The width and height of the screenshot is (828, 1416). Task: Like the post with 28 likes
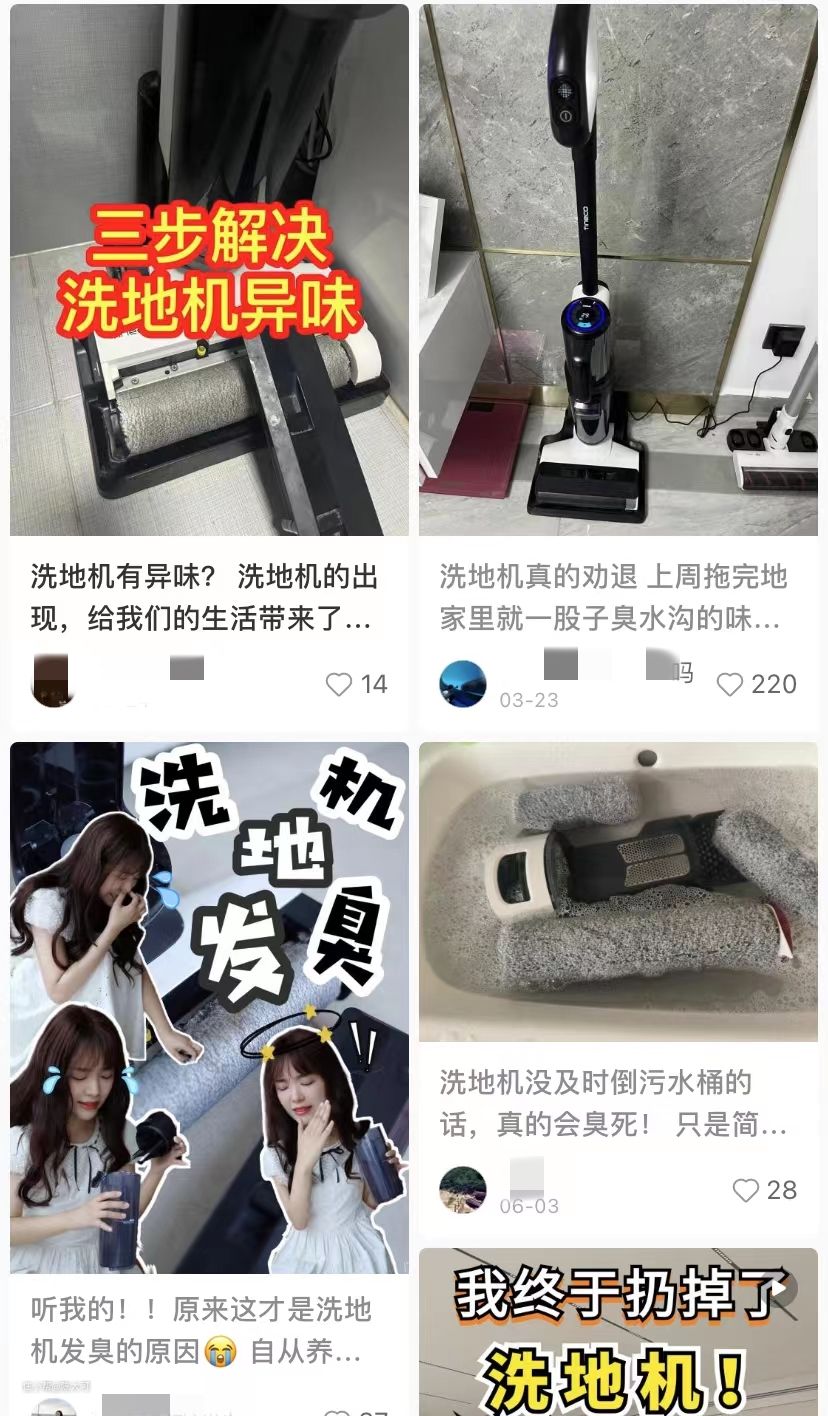pyautogui.click(x=746, y=1190)
